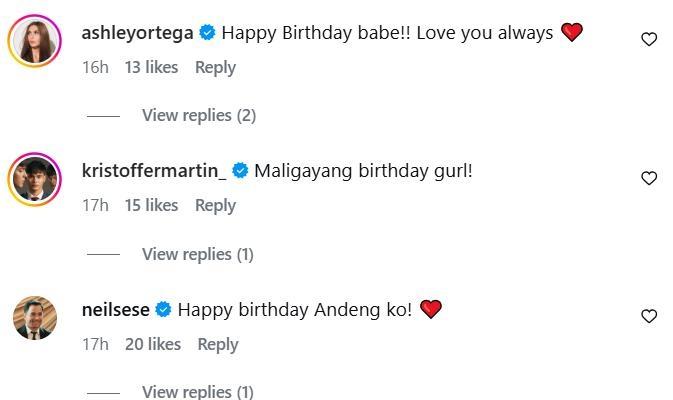Like neilsese's comment

pyautogui.click(x=649, y=316)
